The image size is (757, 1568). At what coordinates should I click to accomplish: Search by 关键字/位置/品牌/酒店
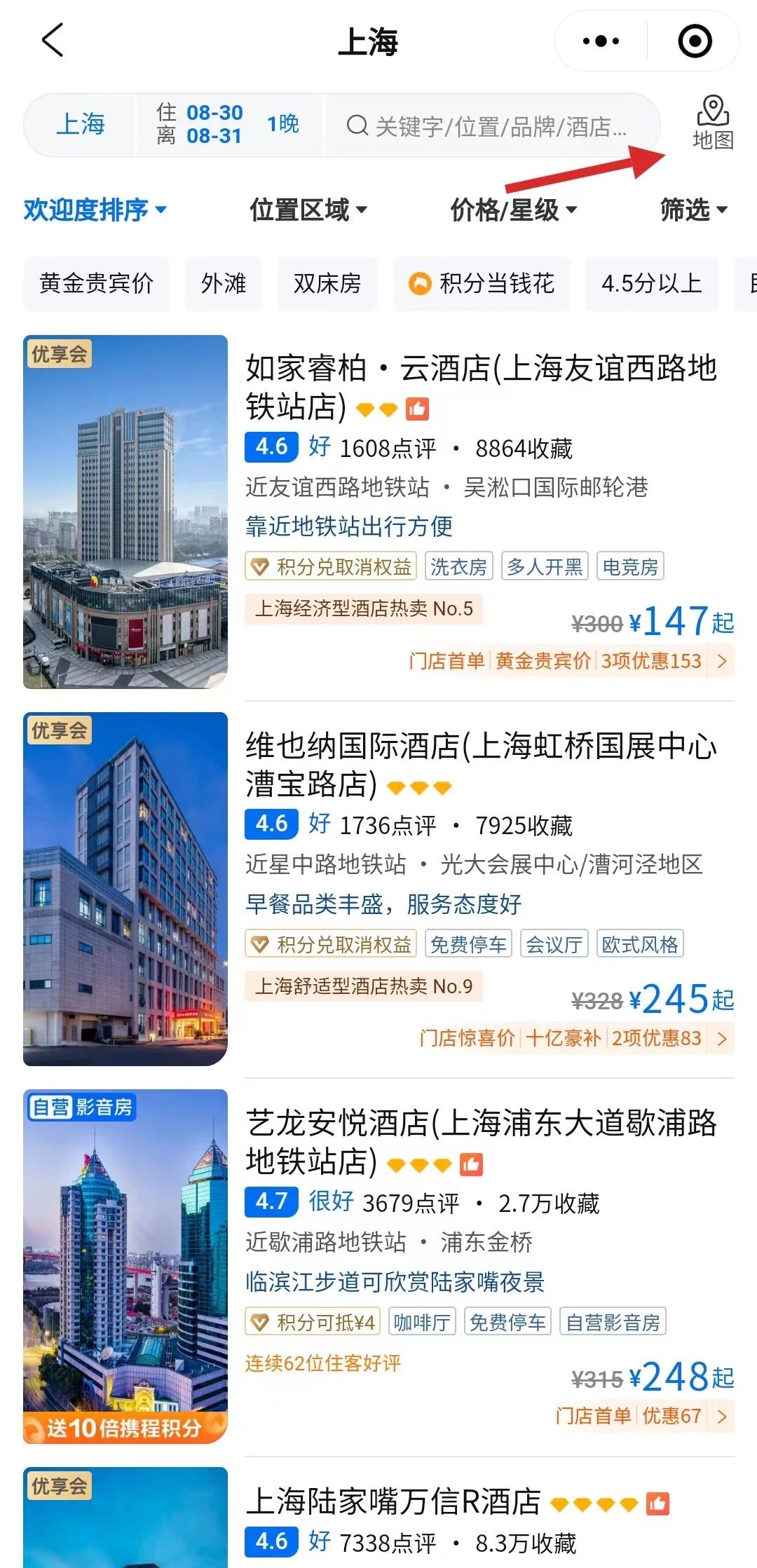tap(491, 126)
